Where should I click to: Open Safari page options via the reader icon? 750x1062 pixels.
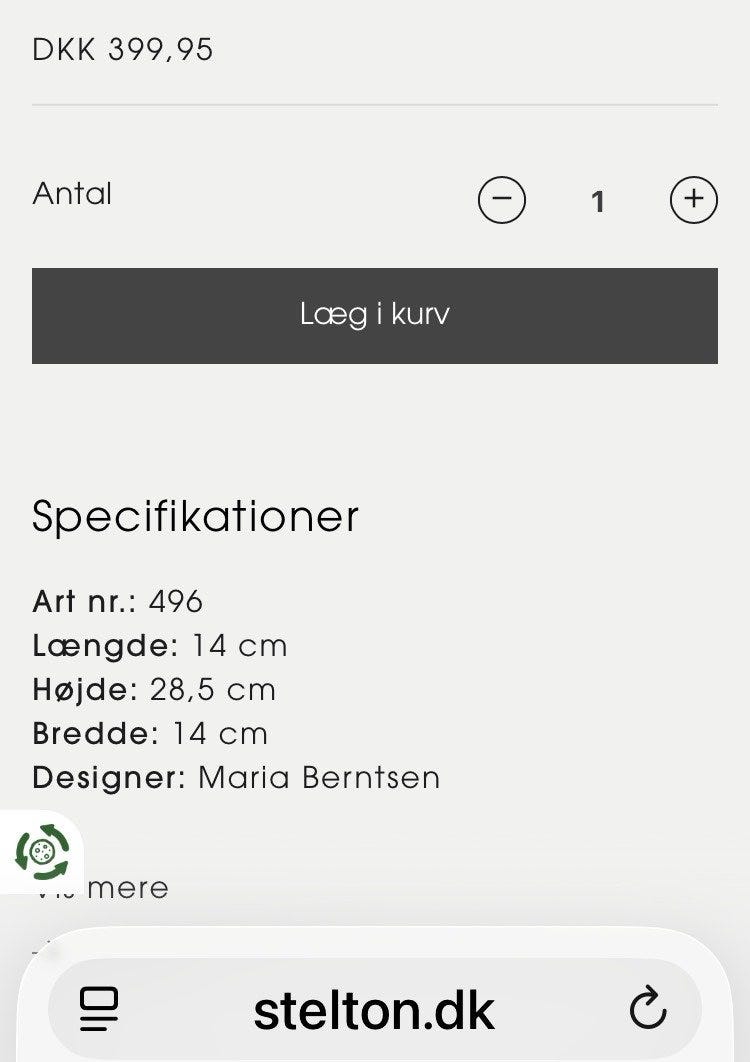point(99,1009)
